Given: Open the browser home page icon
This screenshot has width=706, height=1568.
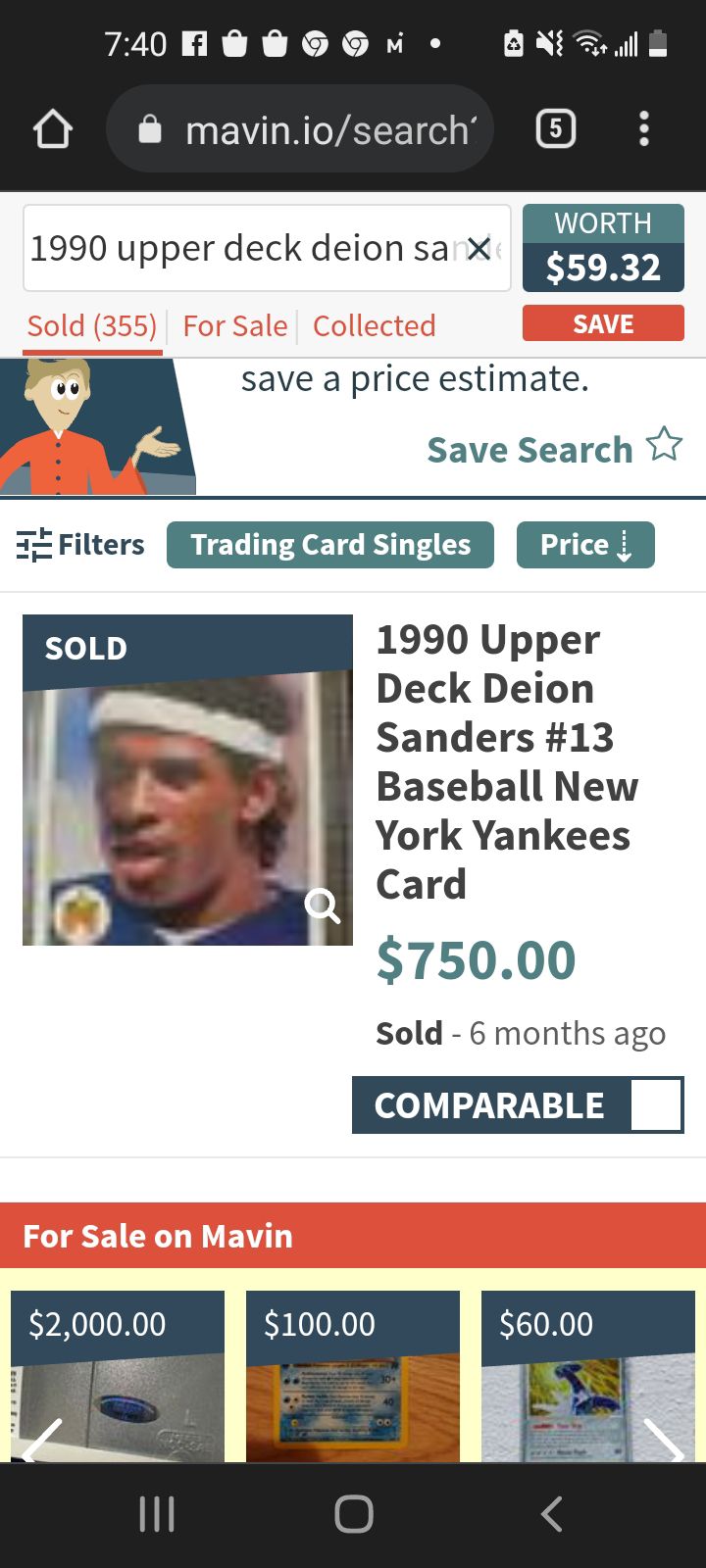Looking at the screenshot, I should tap(53, 129).
